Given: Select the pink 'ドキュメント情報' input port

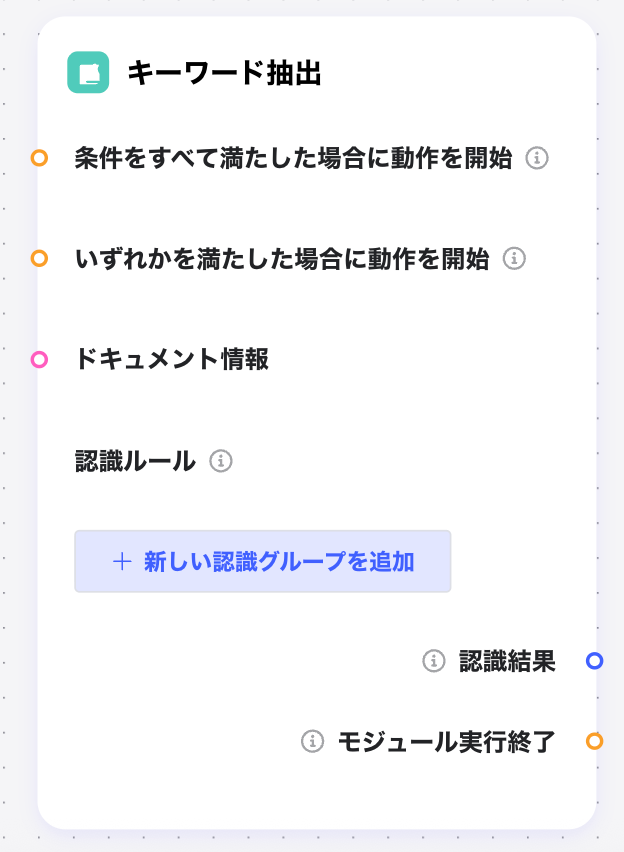Looking at the screenshot, I should point(39,360).
